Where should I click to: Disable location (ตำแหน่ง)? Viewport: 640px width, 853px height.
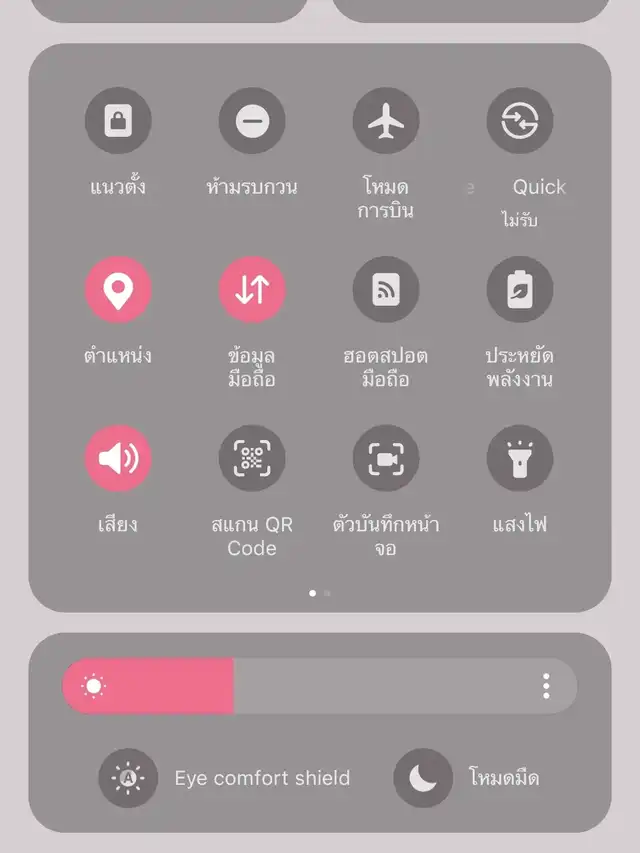point(118,289)
